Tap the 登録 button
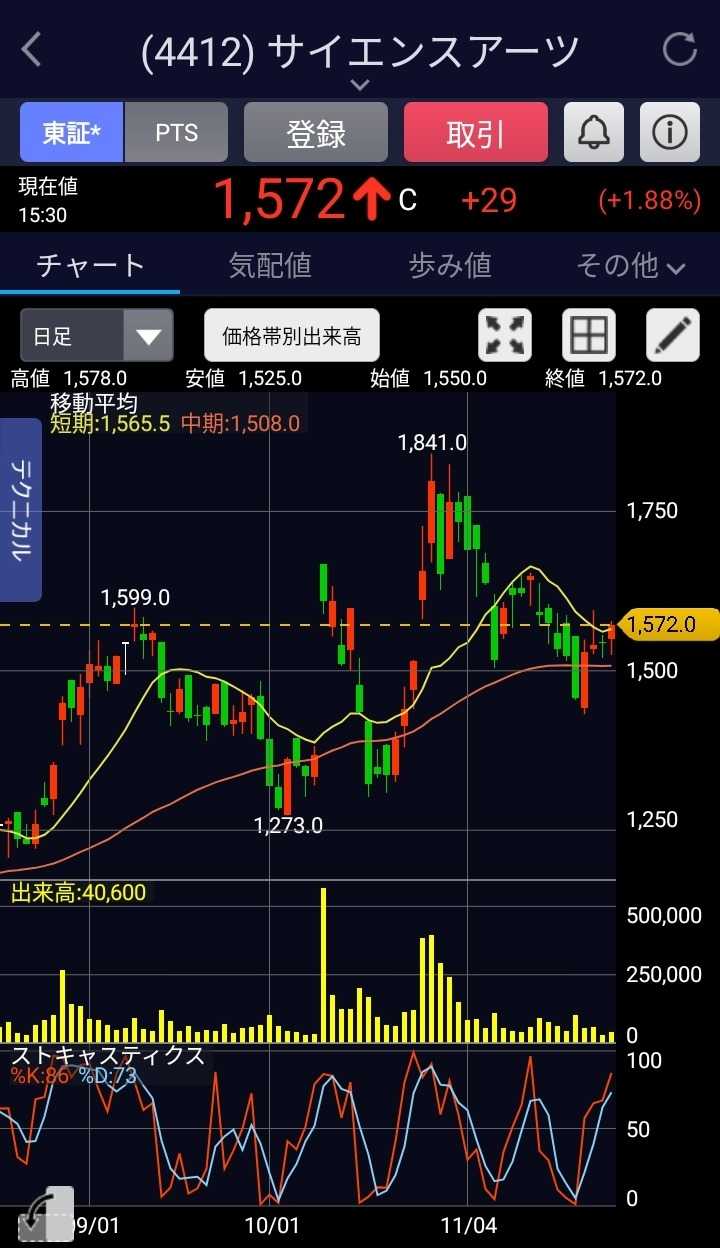The width and height of the screenshot is (720, 1248). [x=316, y=133]
